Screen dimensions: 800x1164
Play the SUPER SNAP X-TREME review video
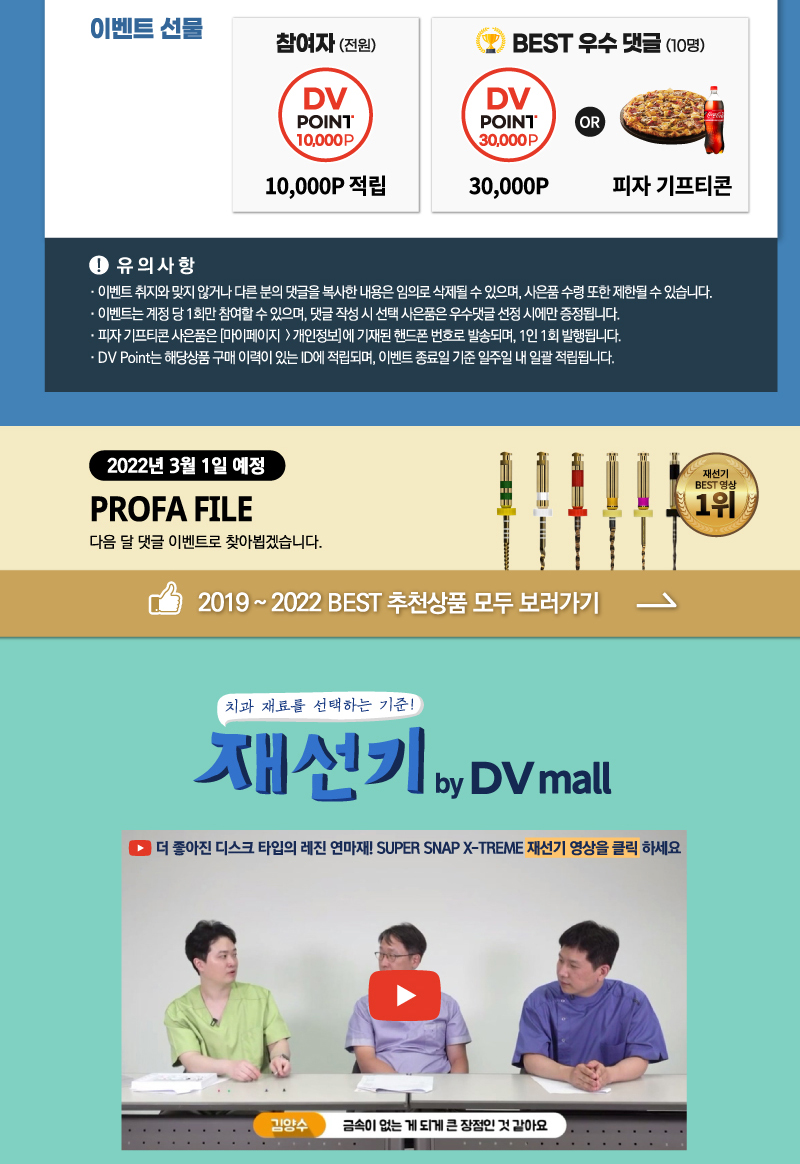tap(404, 995)
